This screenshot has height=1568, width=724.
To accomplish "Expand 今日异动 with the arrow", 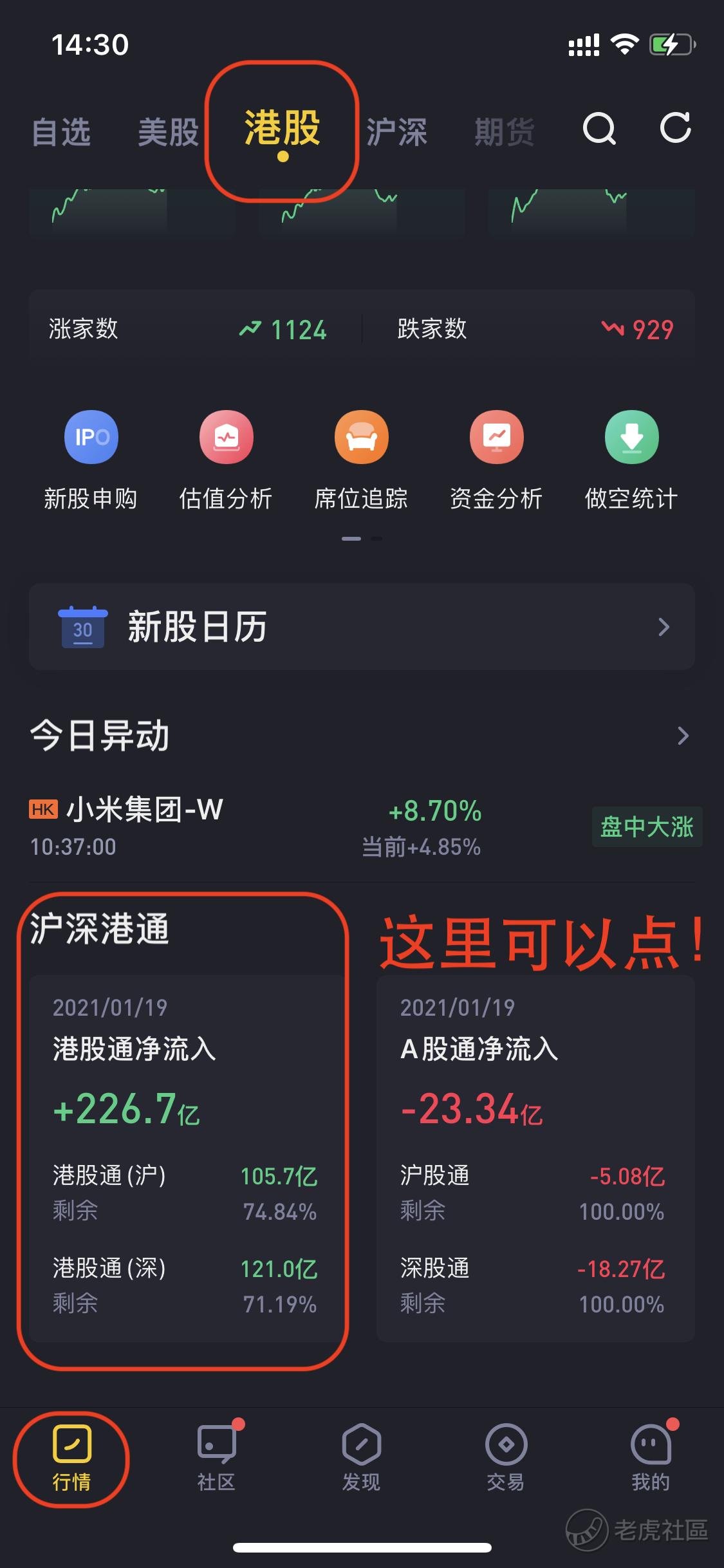I will [683, 736].
